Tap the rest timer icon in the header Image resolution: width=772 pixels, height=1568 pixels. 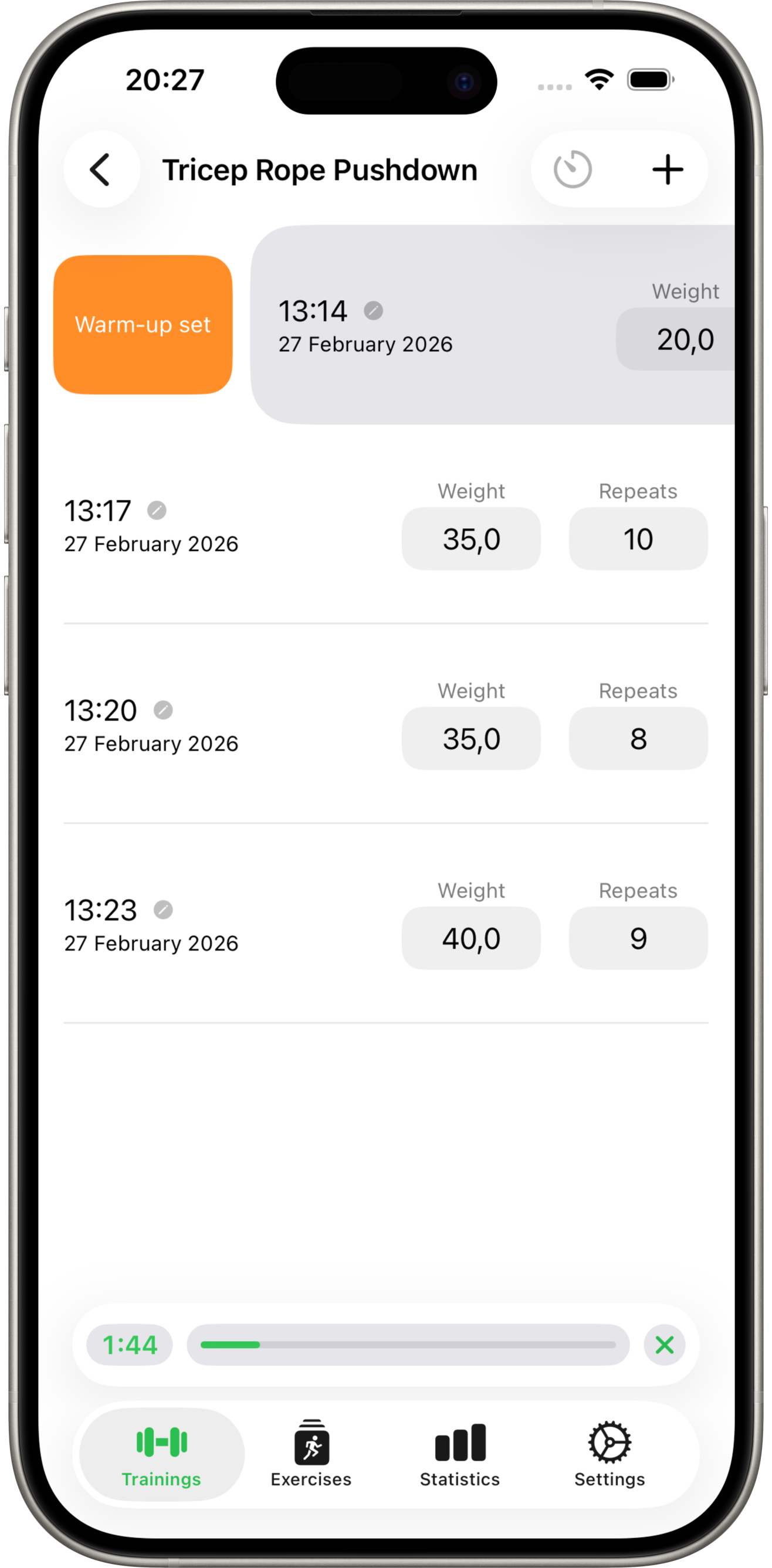573,169
